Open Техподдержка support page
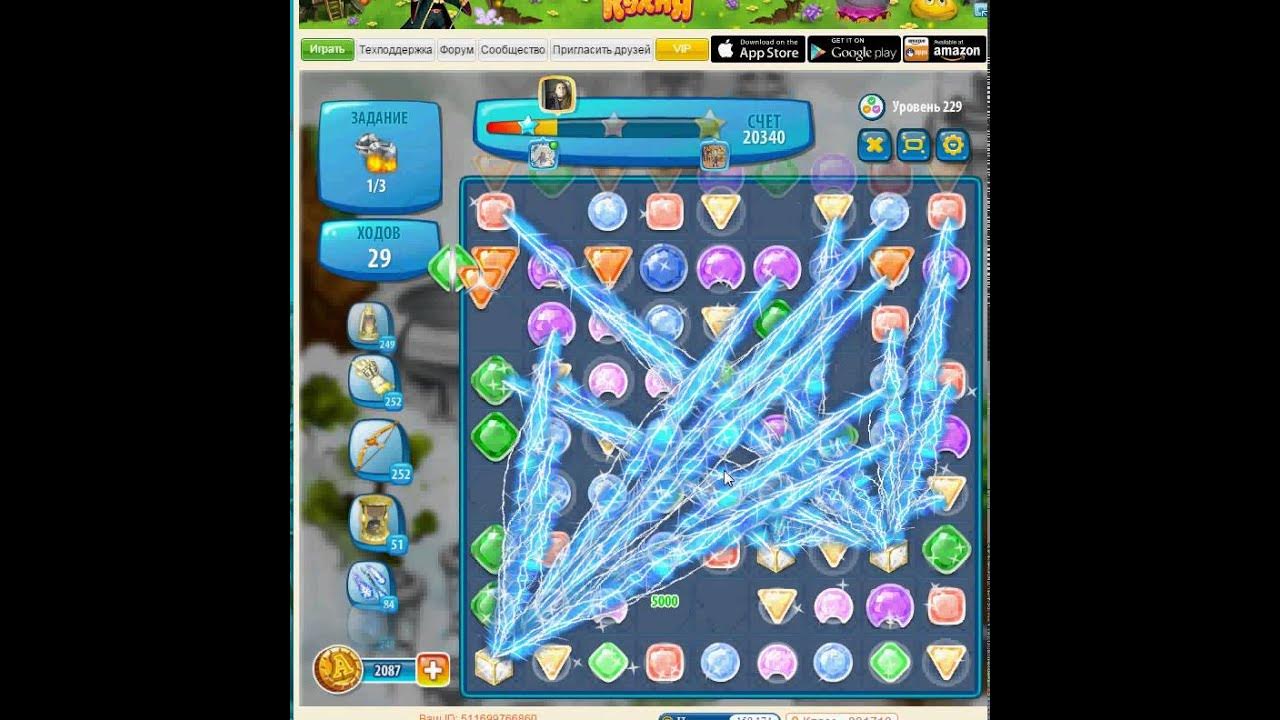 click(395, 49)
